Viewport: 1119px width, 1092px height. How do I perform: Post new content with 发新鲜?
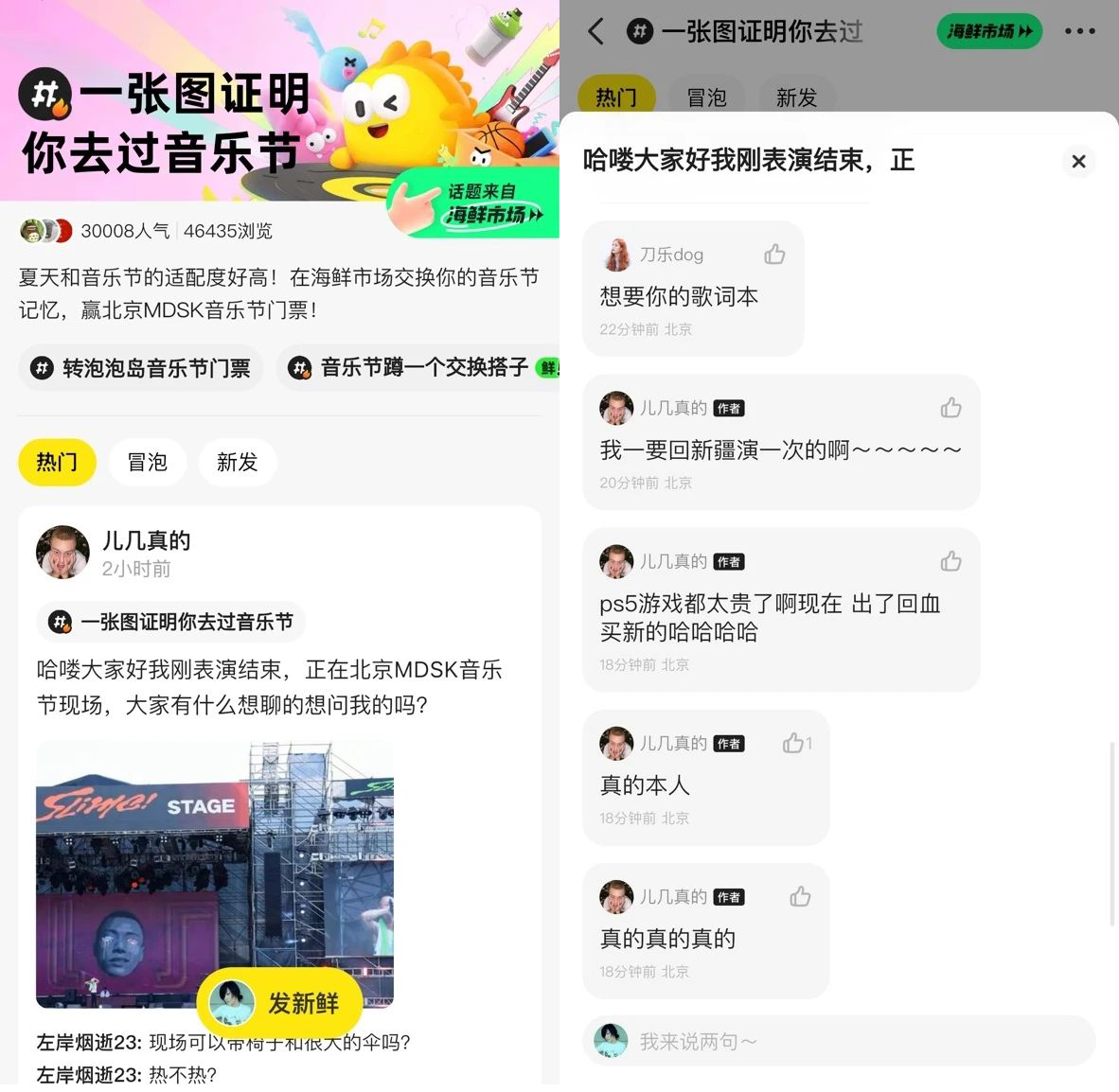pos(280,1003)
